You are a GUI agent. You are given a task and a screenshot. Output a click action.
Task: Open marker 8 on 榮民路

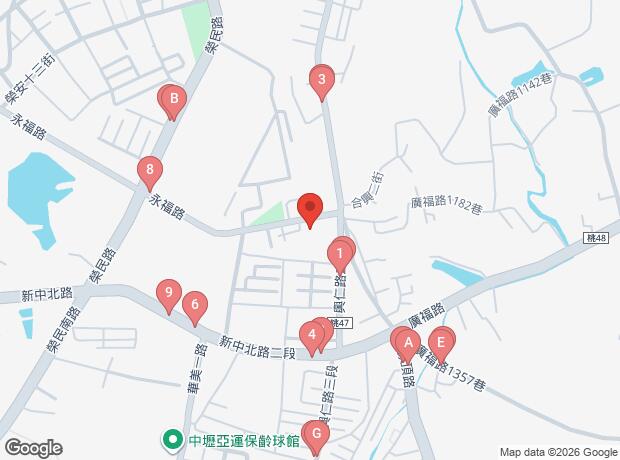coord(150,171)
